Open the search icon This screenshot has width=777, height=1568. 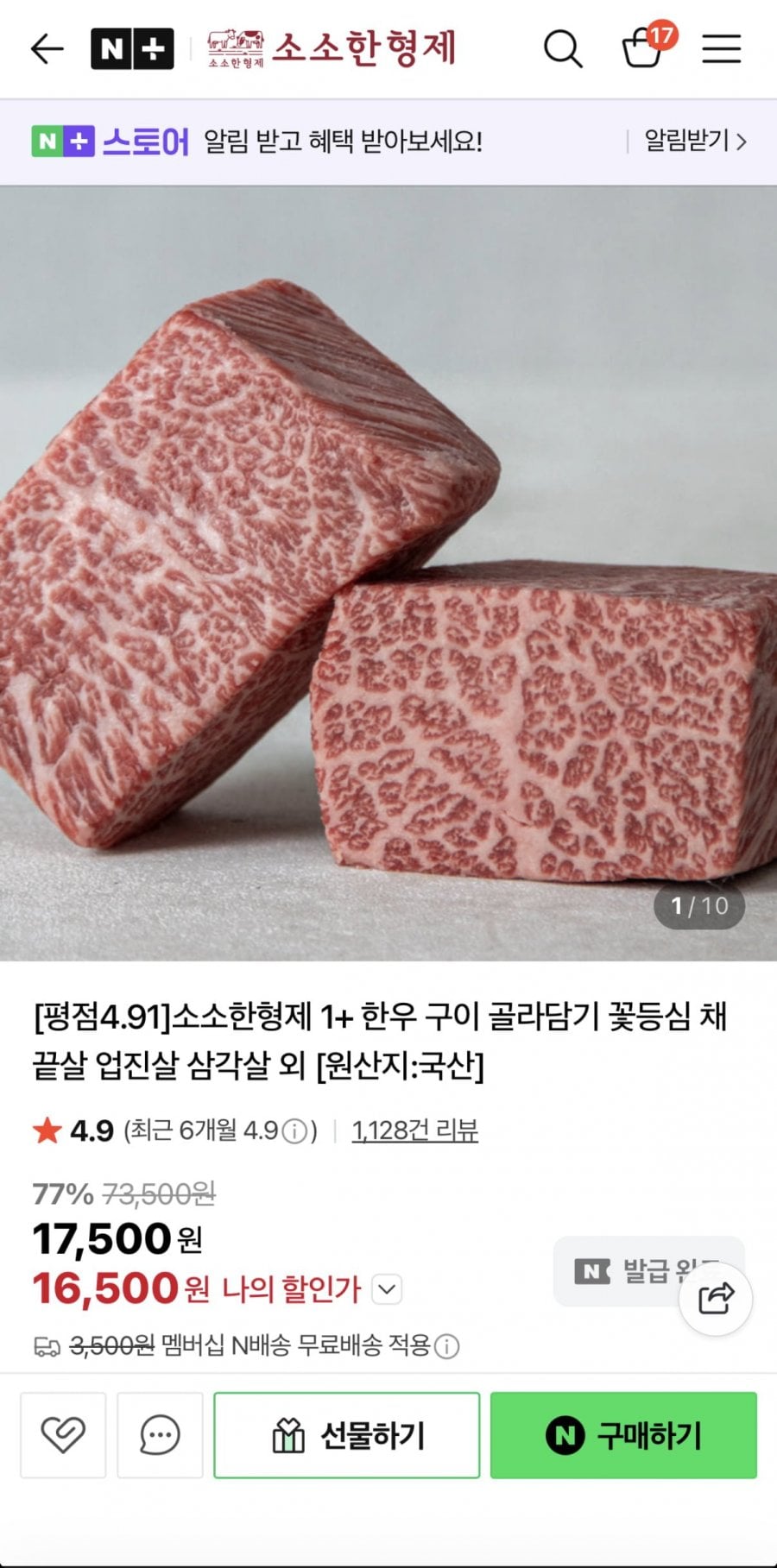tap(562, 48)
